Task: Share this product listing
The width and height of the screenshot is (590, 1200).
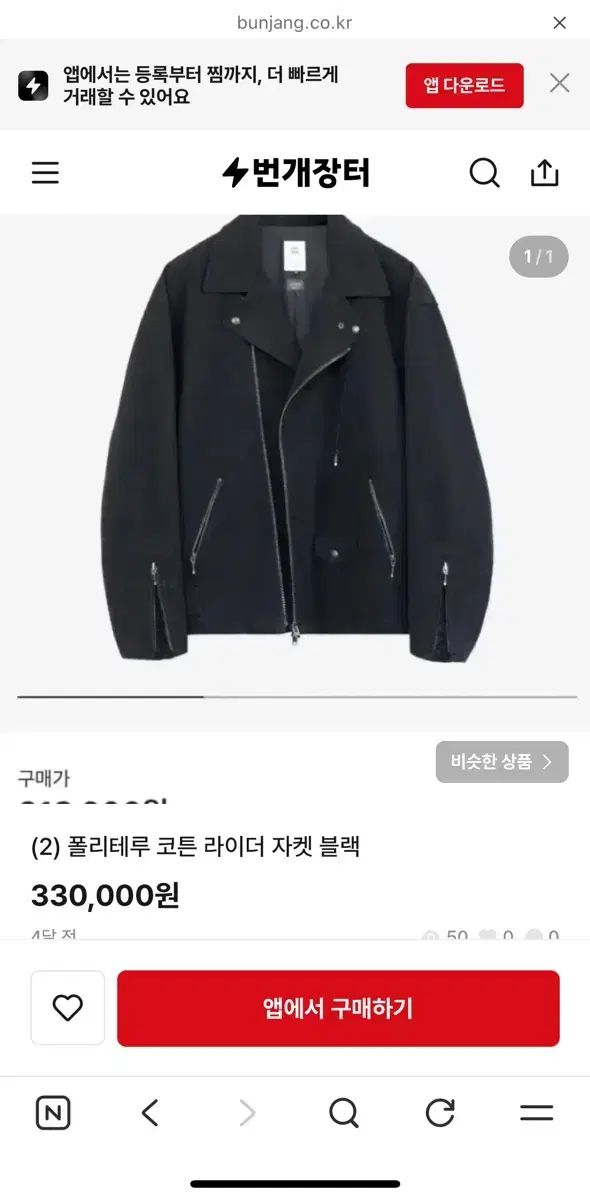Action: (544, 172)
